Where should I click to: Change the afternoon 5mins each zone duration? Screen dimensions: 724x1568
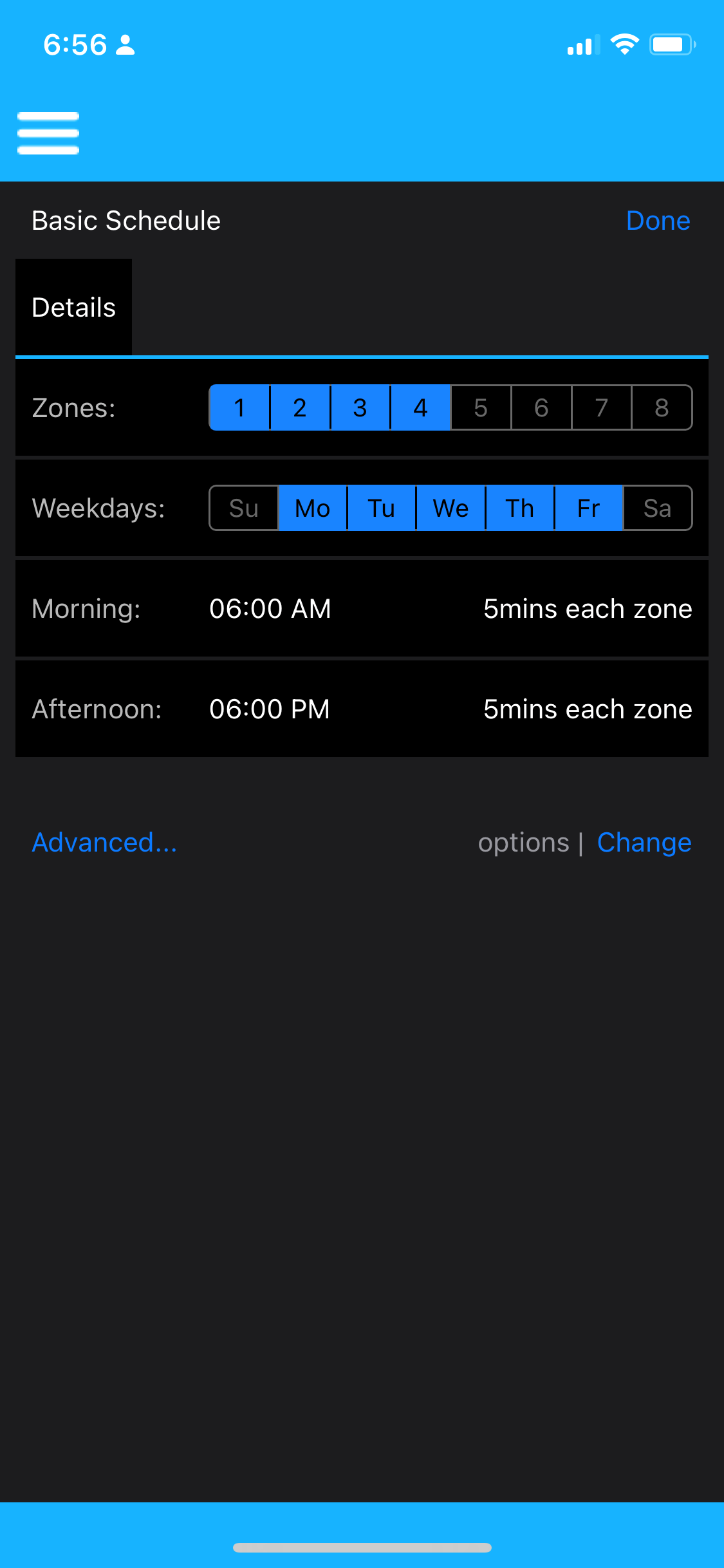pyautogui.click(x=588, y=709)
